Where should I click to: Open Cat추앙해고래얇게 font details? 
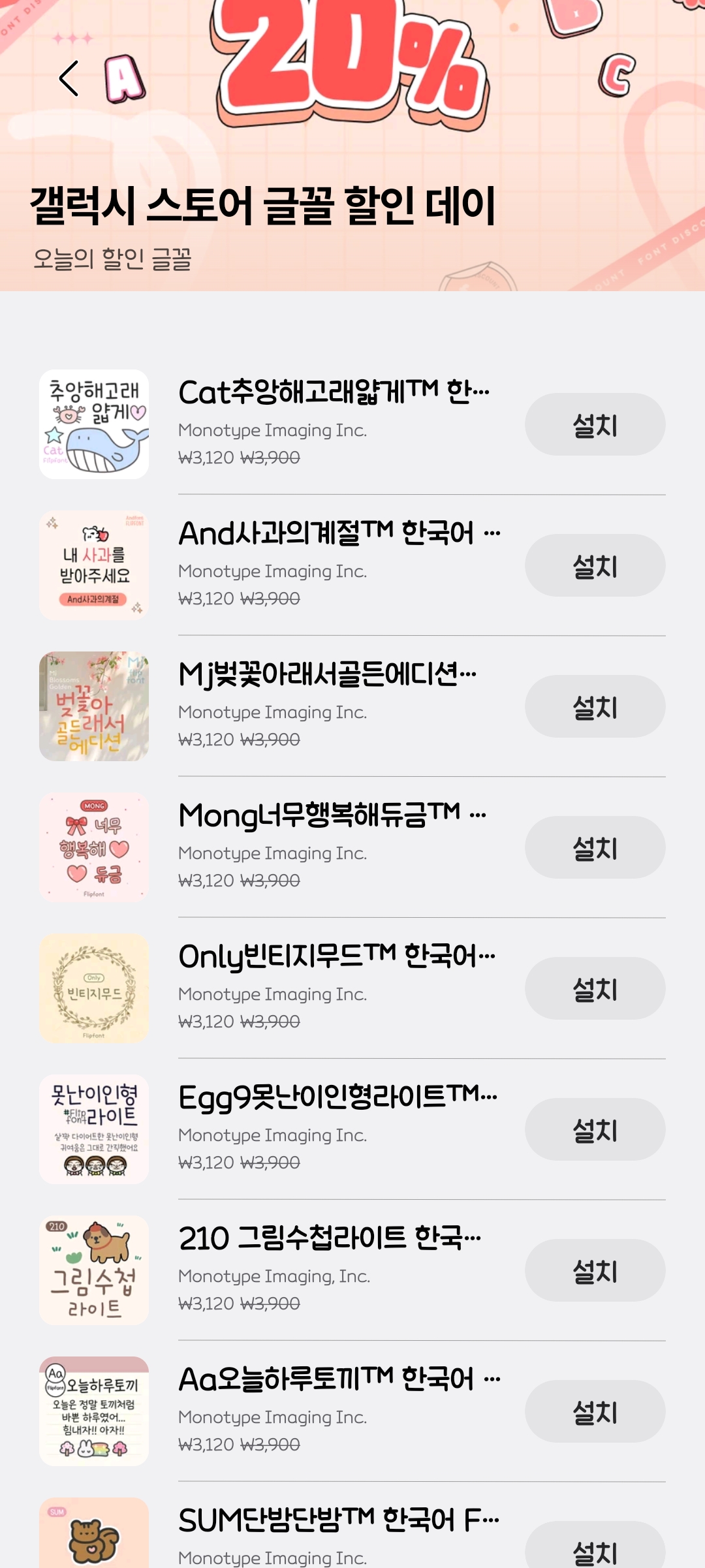[333, 393]
